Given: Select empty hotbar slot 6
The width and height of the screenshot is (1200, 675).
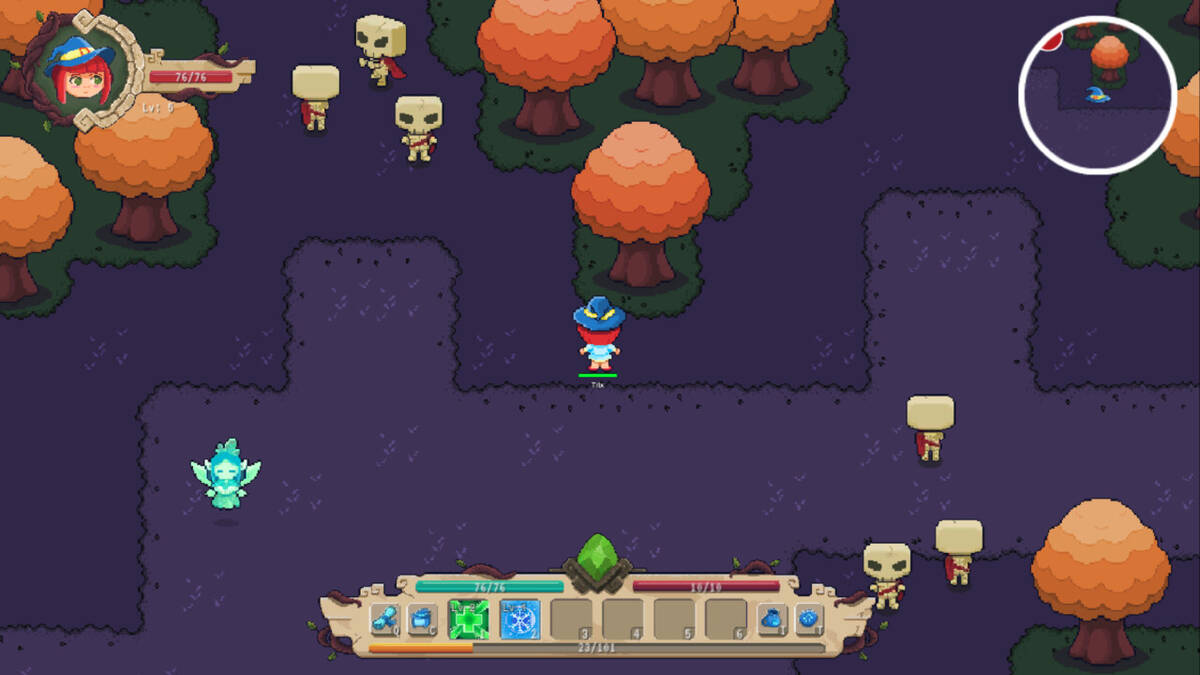Looking at the screenshot, I should (725, 620).
